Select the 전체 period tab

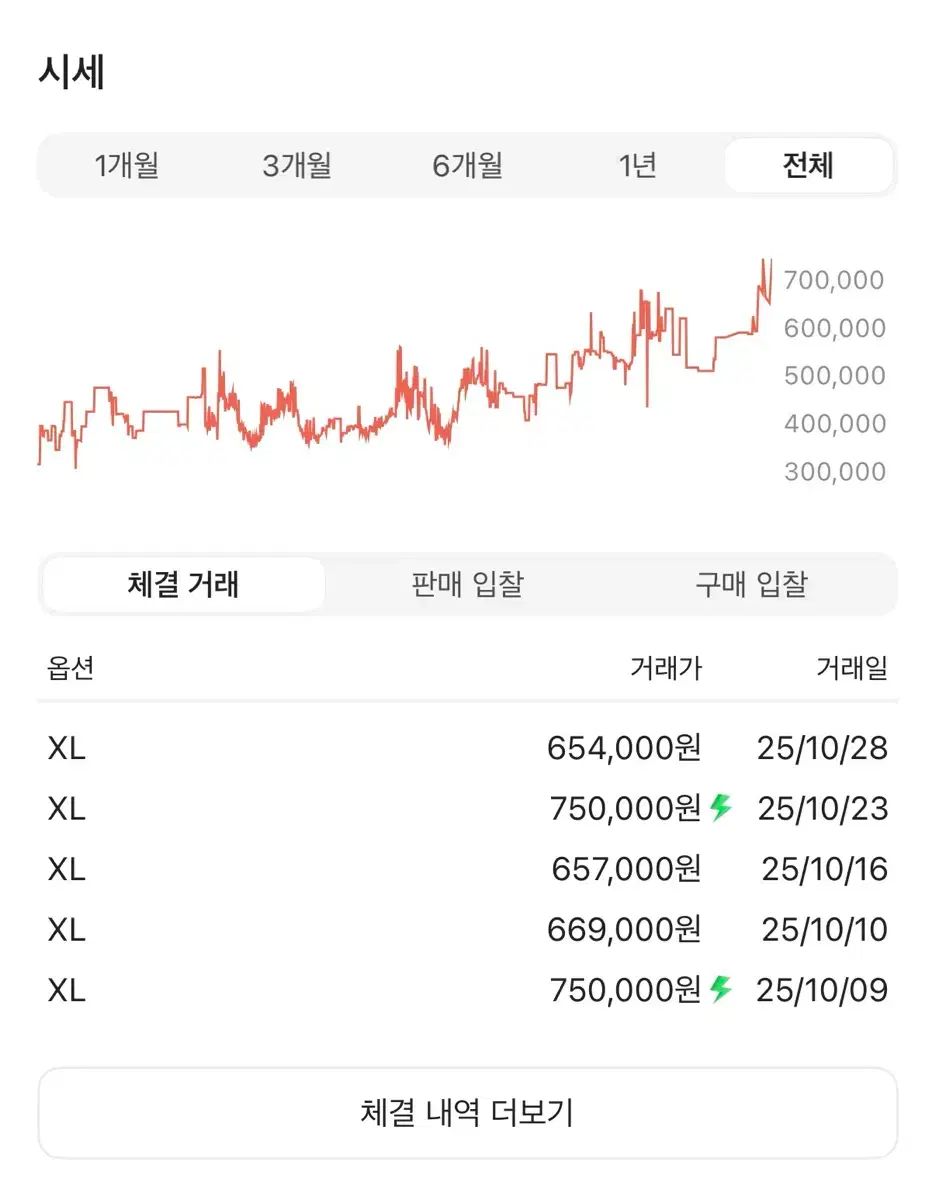tap(808, 166)
